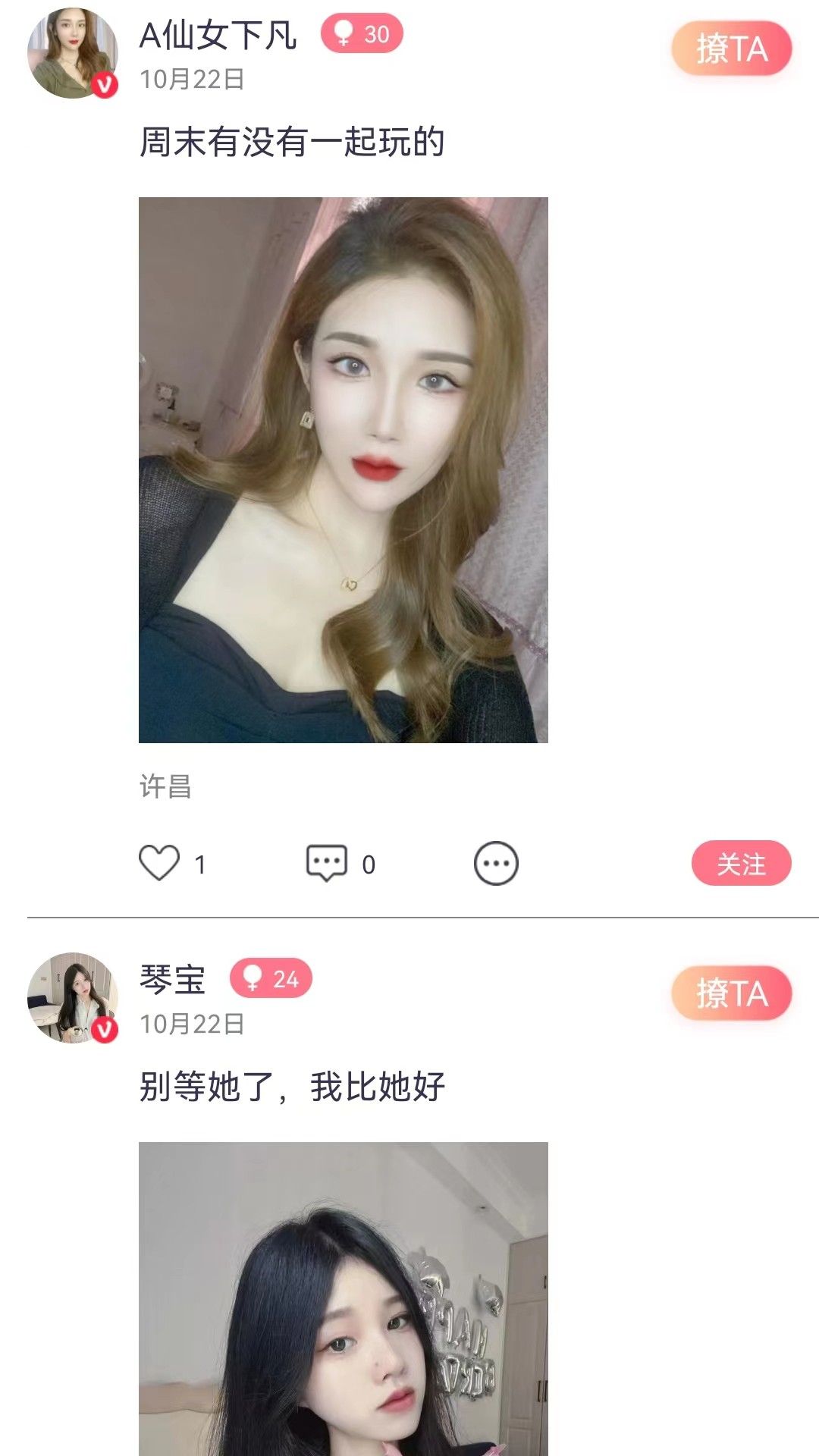Open A仙女下凡's profile avatar
Image resolution: width=819 pixels, height=1456 pixels.
click(x=73, y=53)
